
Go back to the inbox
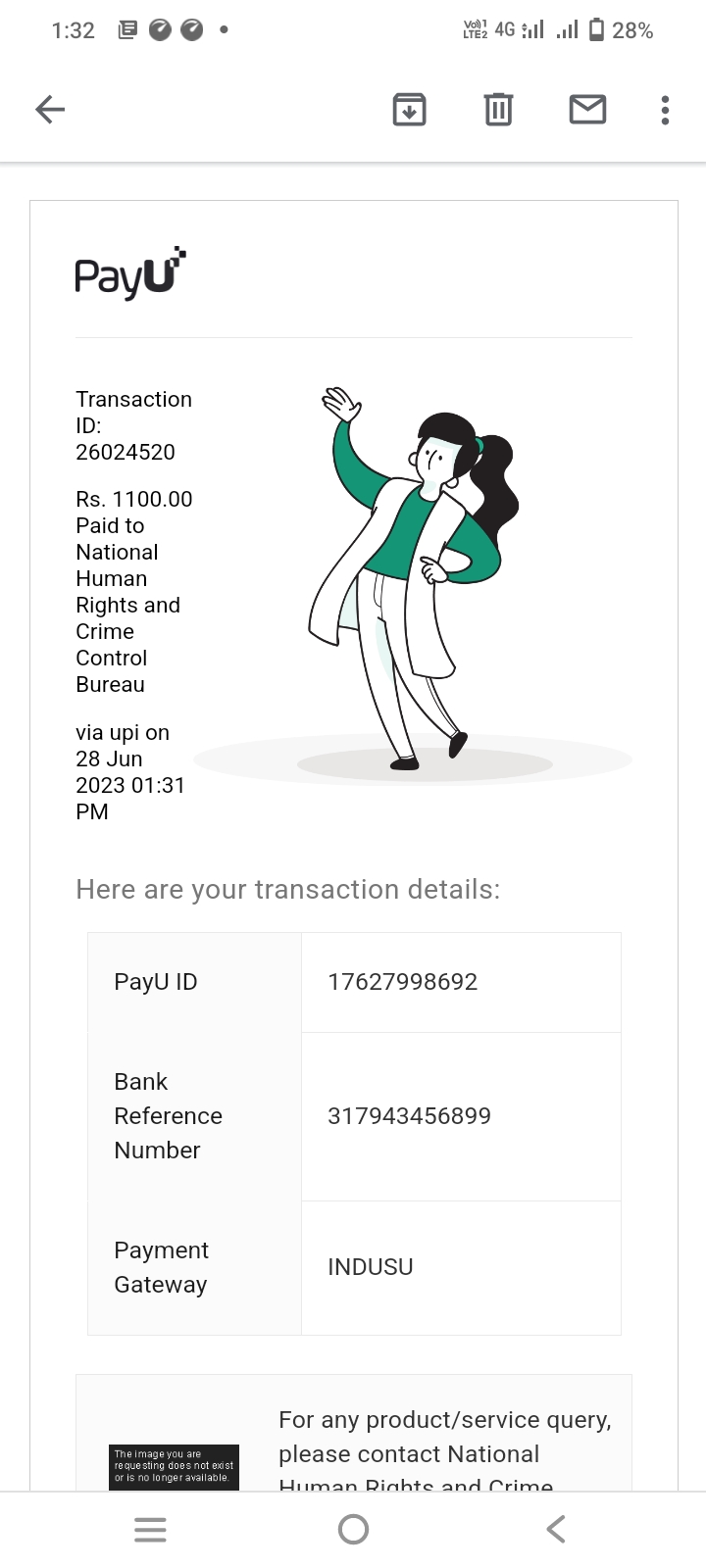tap(50, 109)
